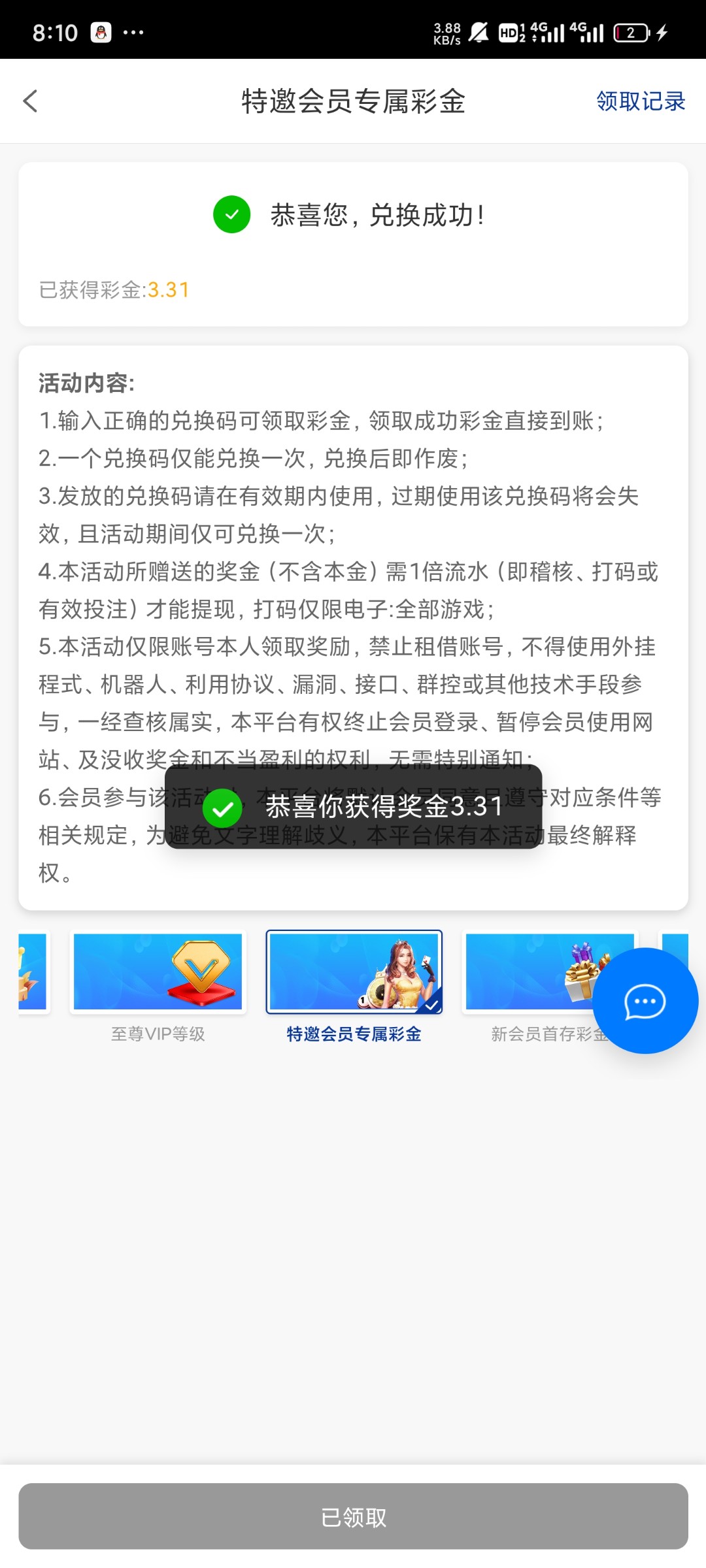Open the floating customer service chat

click(645, 1002)
